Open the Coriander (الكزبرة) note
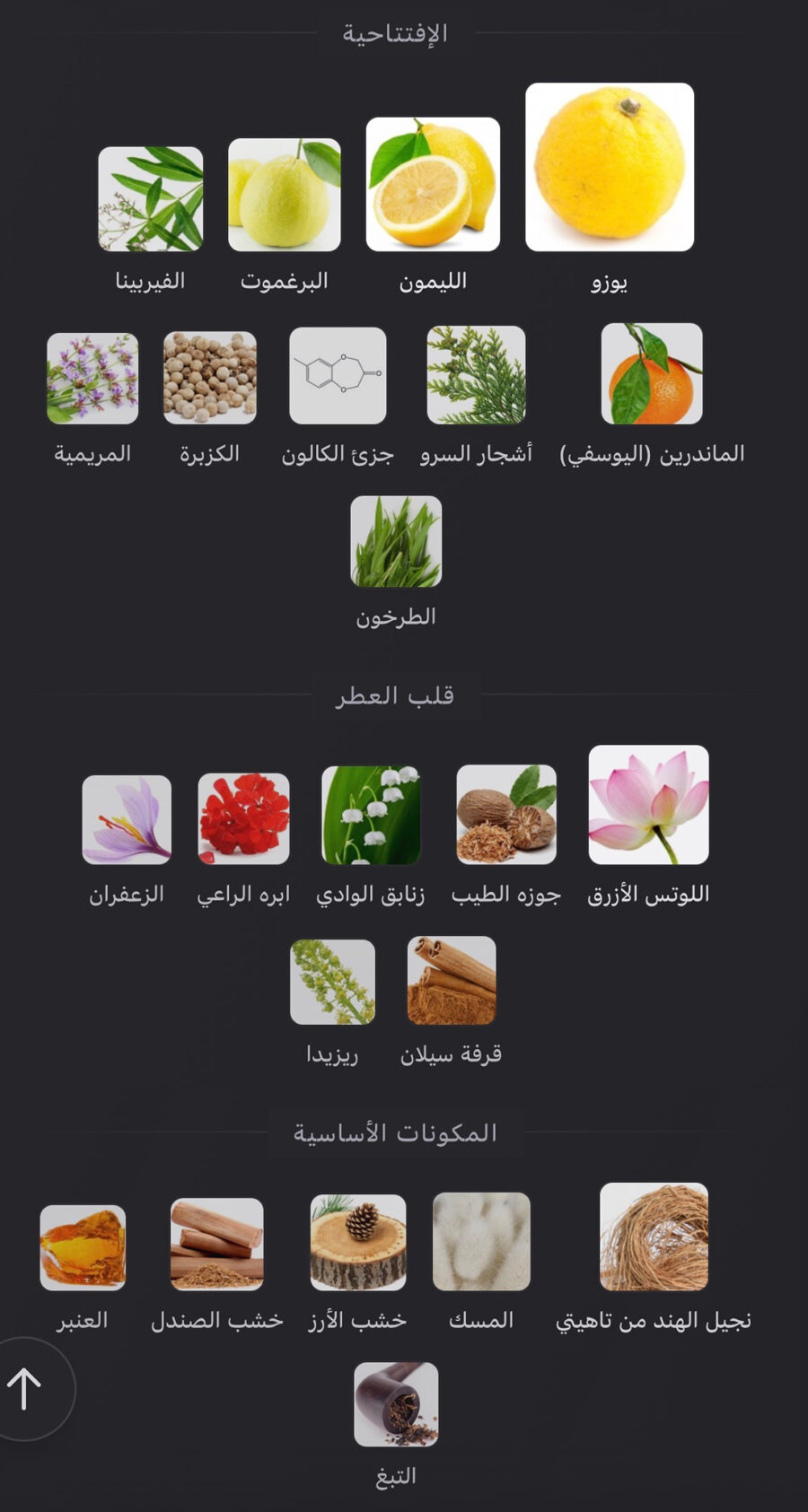Screen dimensions: 808x1512 coord(210,378)
